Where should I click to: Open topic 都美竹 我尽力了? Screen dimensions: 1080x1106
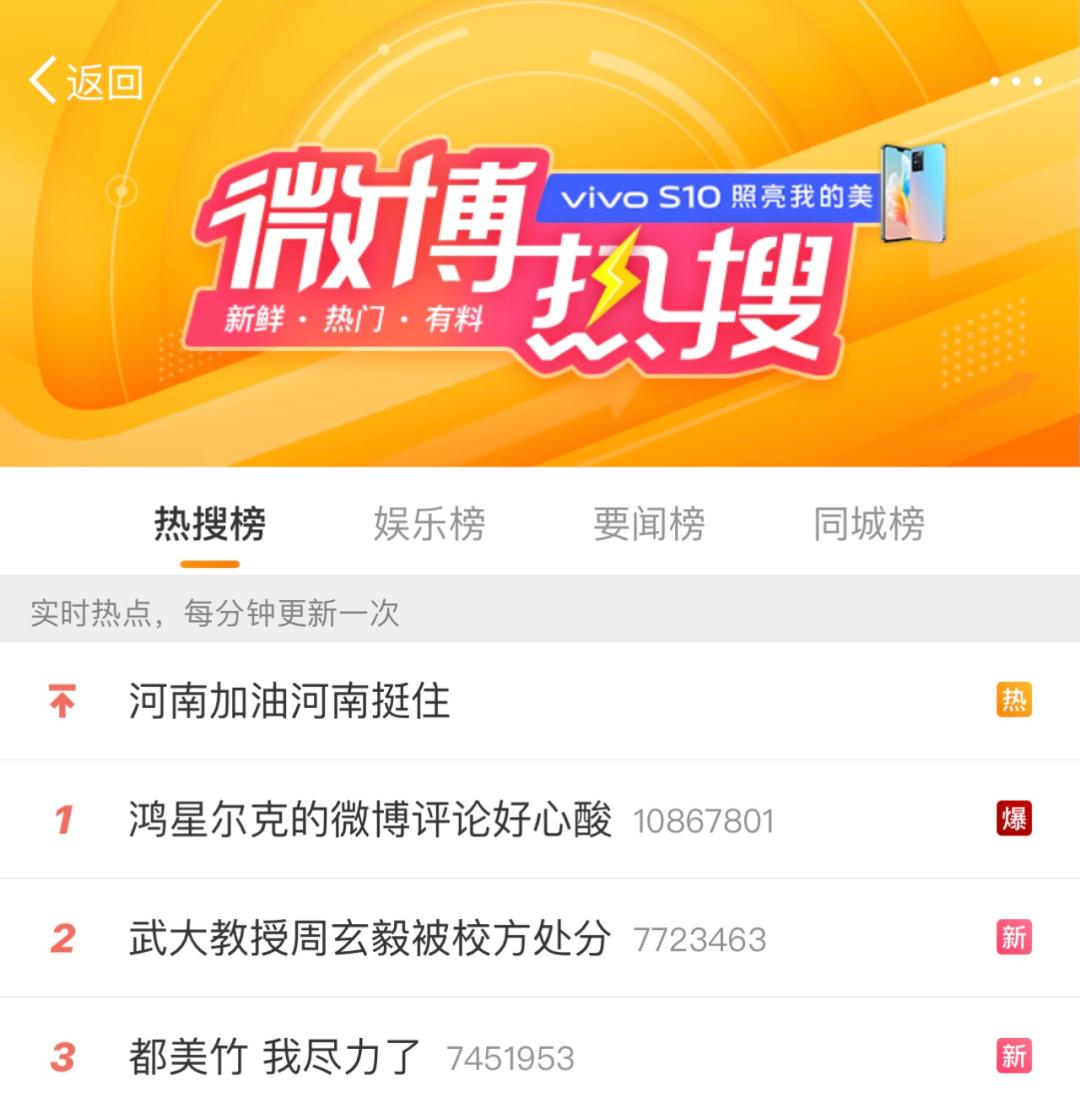pos(275,1057)
